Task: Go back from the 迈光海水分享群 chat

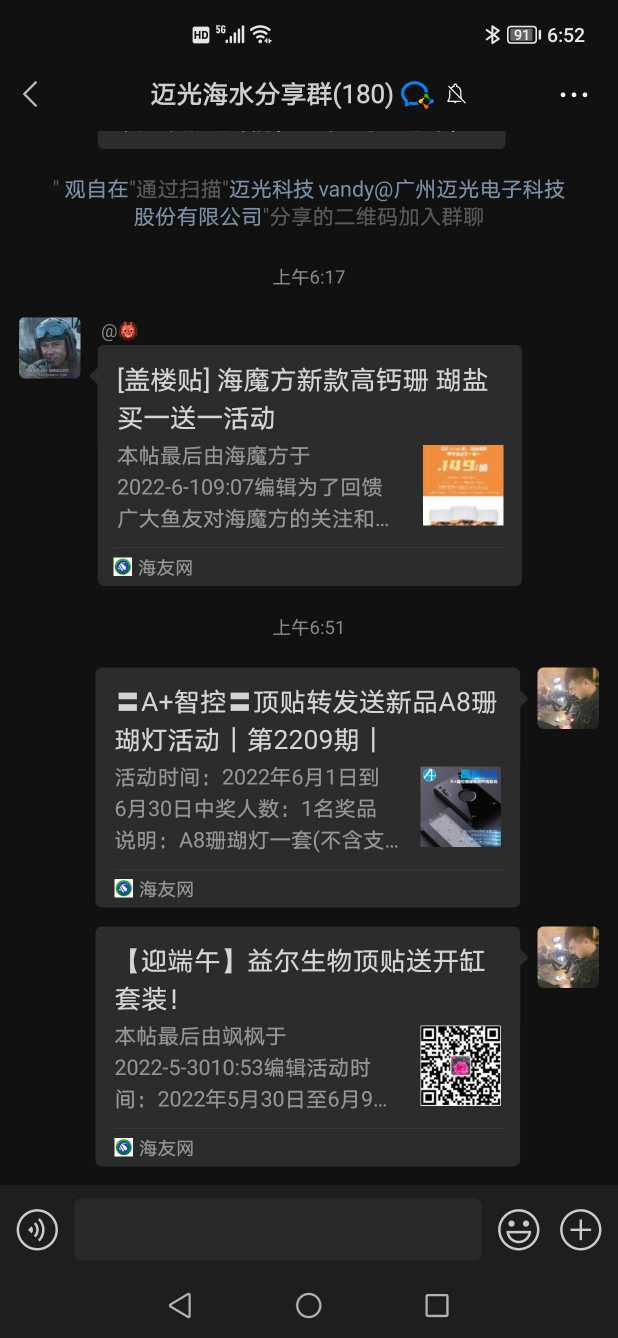Action: pyautogui.click(x=30, y=95)
